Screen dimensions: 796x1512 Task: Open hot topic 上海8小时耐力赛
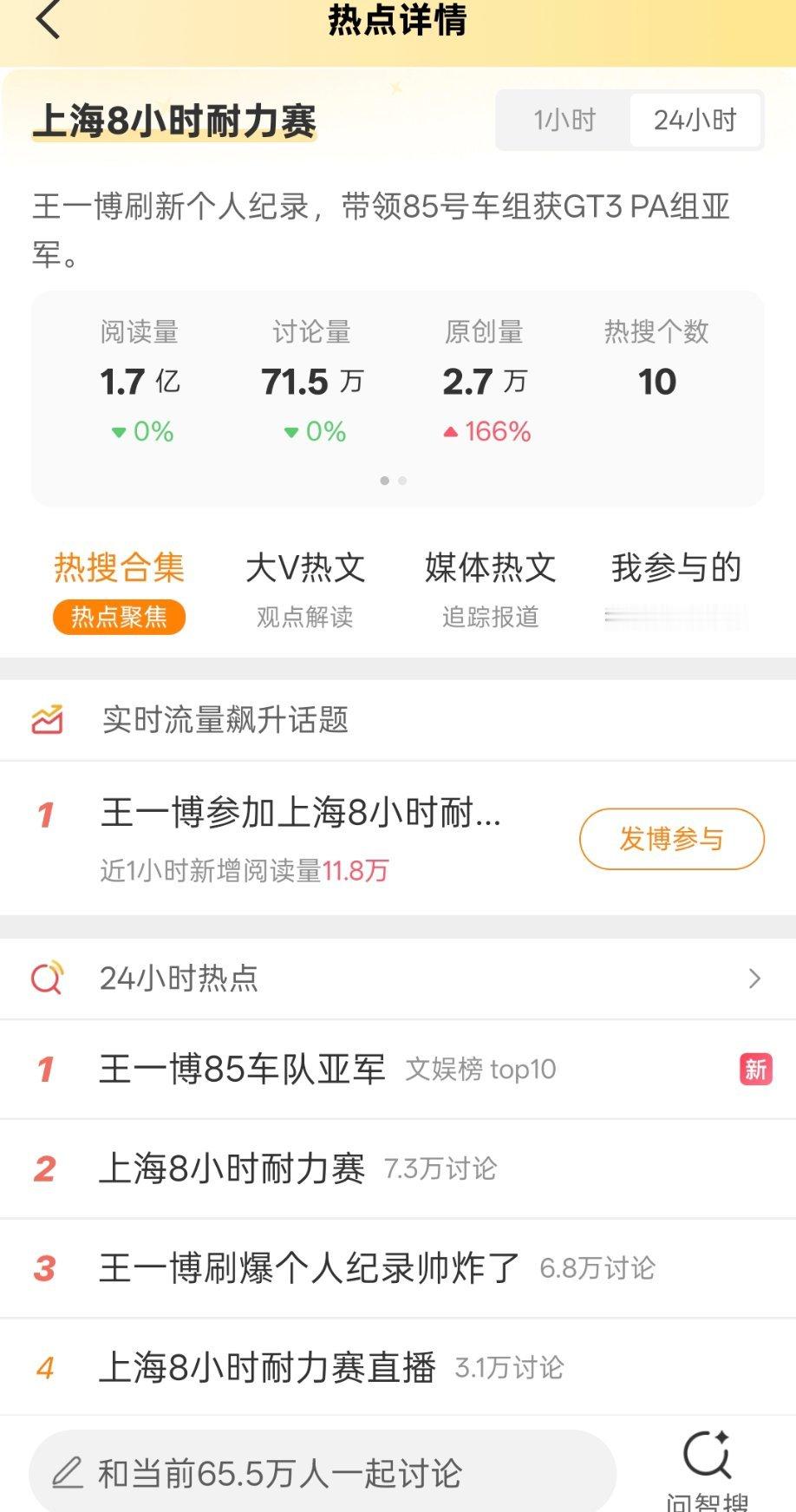[x=232, y=1168]
